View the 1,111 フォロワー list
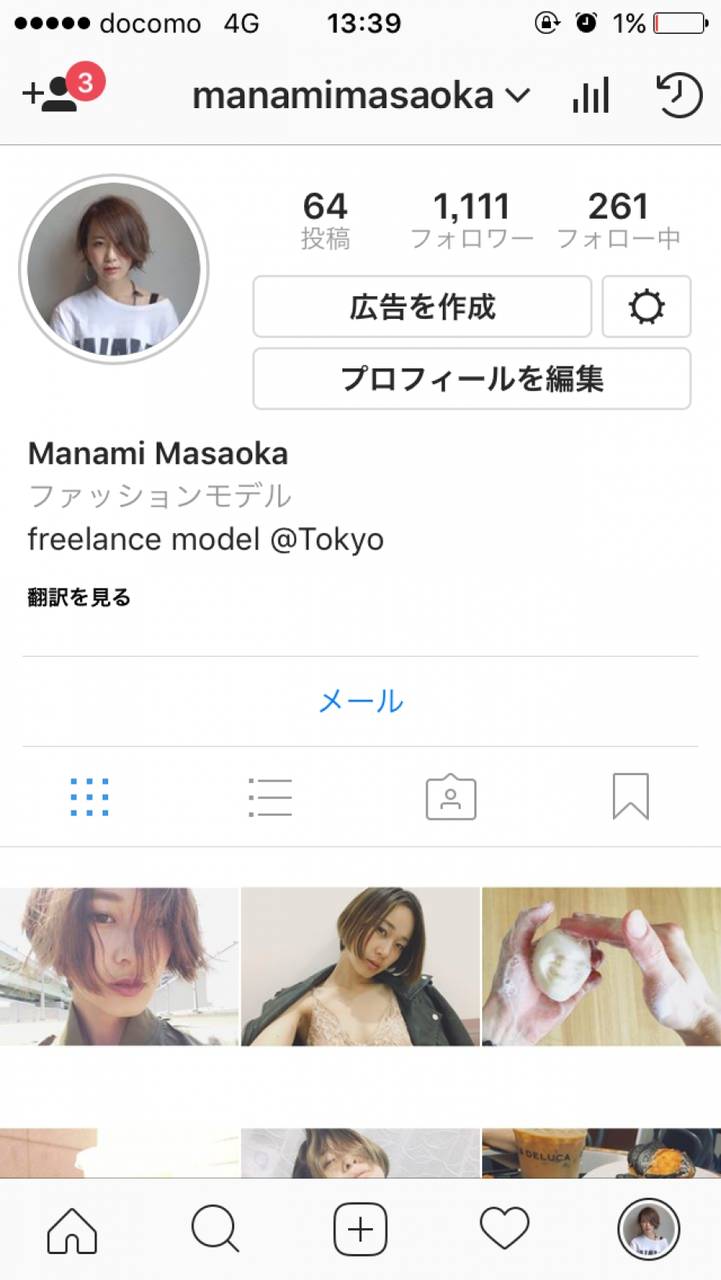The height and width of the screenshot is (1280, 721). coord(472,220)
